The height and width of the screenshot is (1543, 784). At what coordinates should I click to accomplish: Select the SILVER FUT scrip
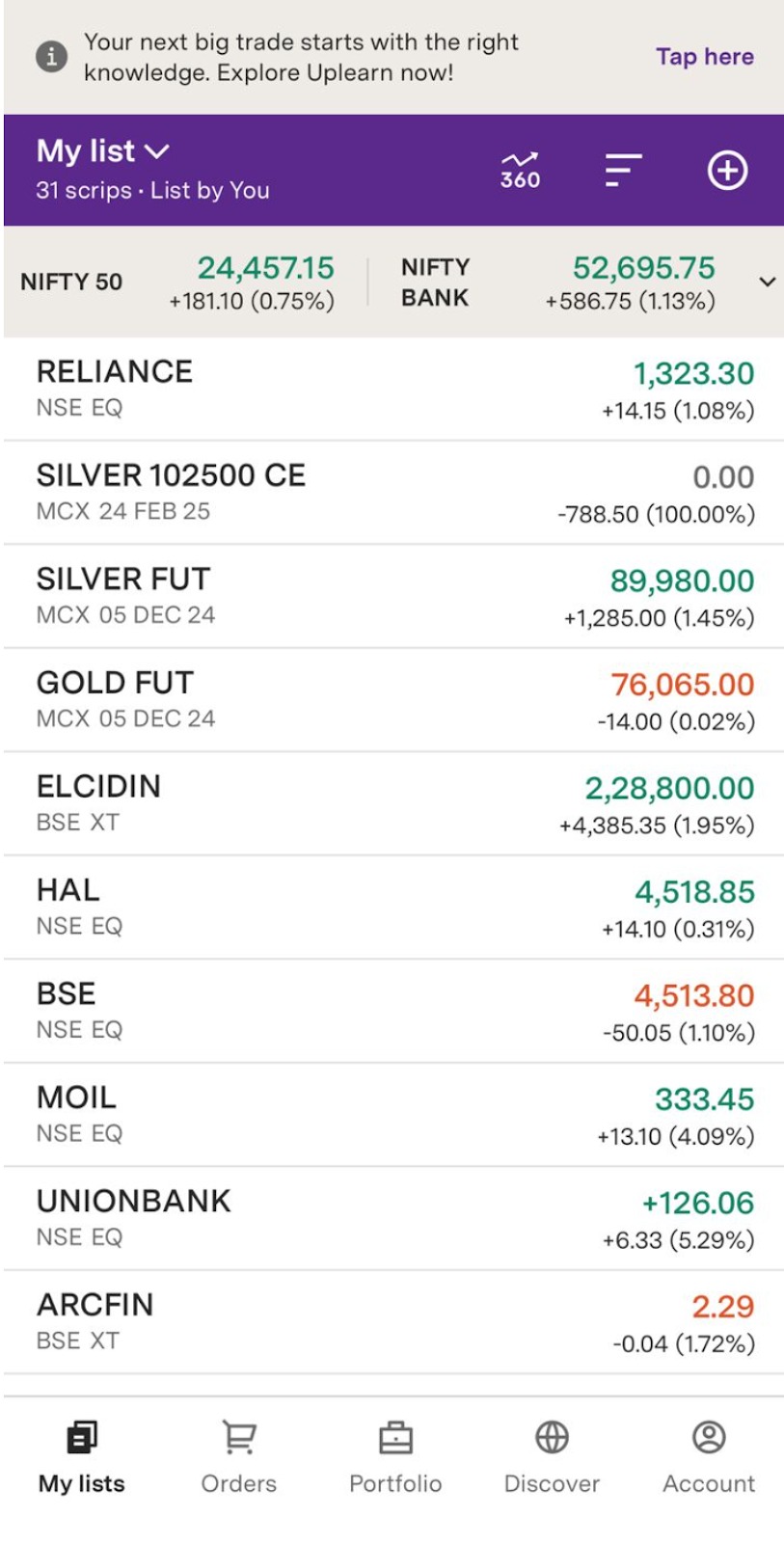pos(393,597)
